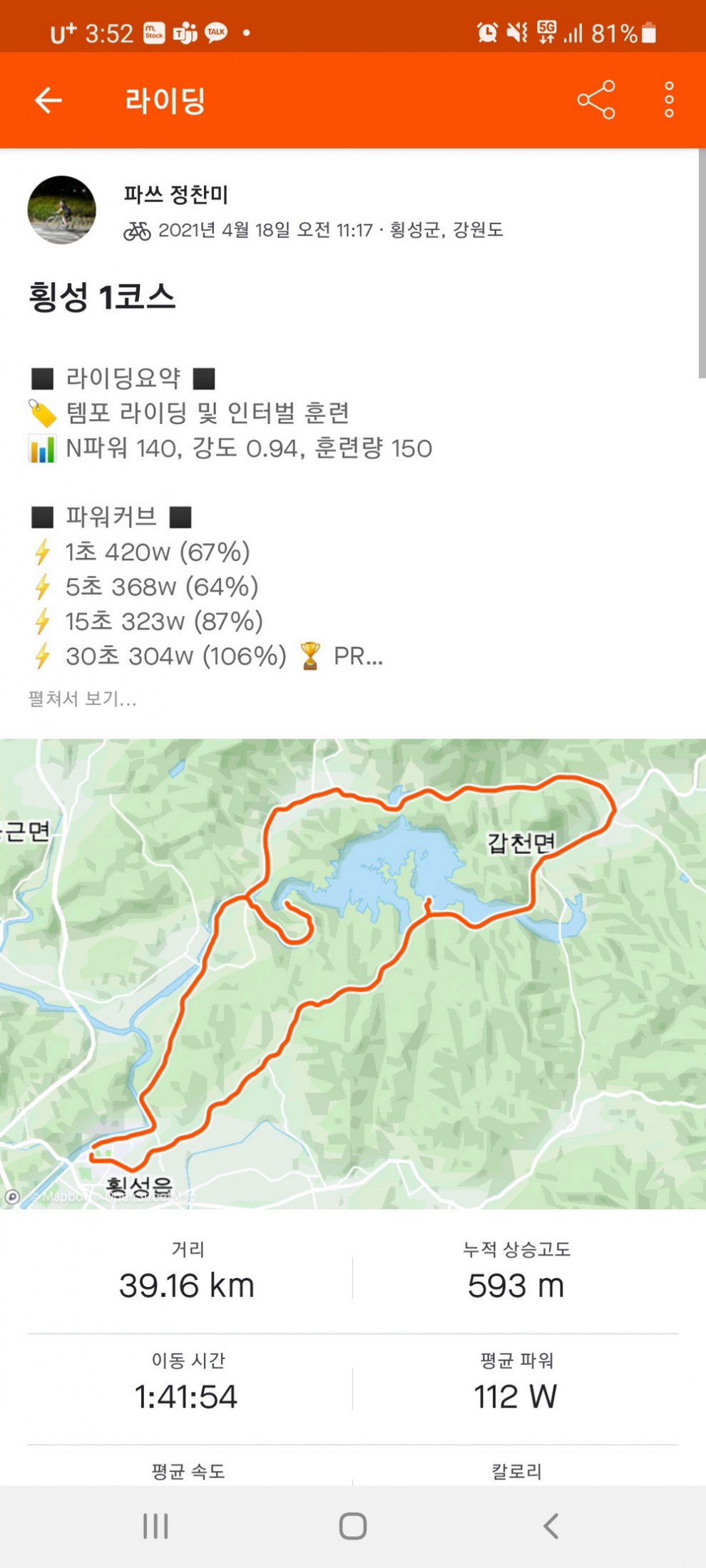Image resolution: width=706 pixels, height=1568 pixels.
Task: Open 파쓰 정찬미's profile picture
Action: tap(62, 210)
